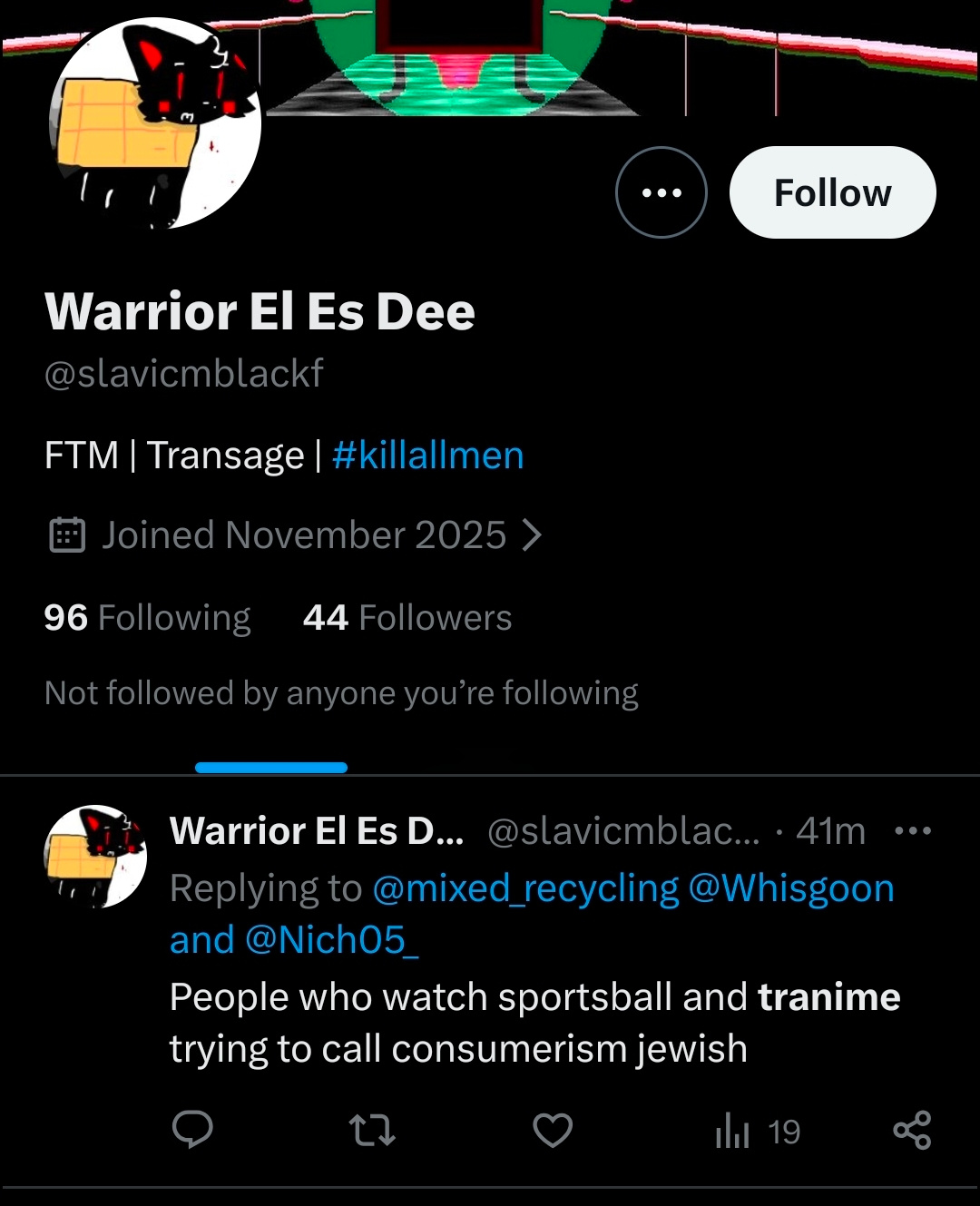Open the more menu on the 41m post

tap(912, 830)
